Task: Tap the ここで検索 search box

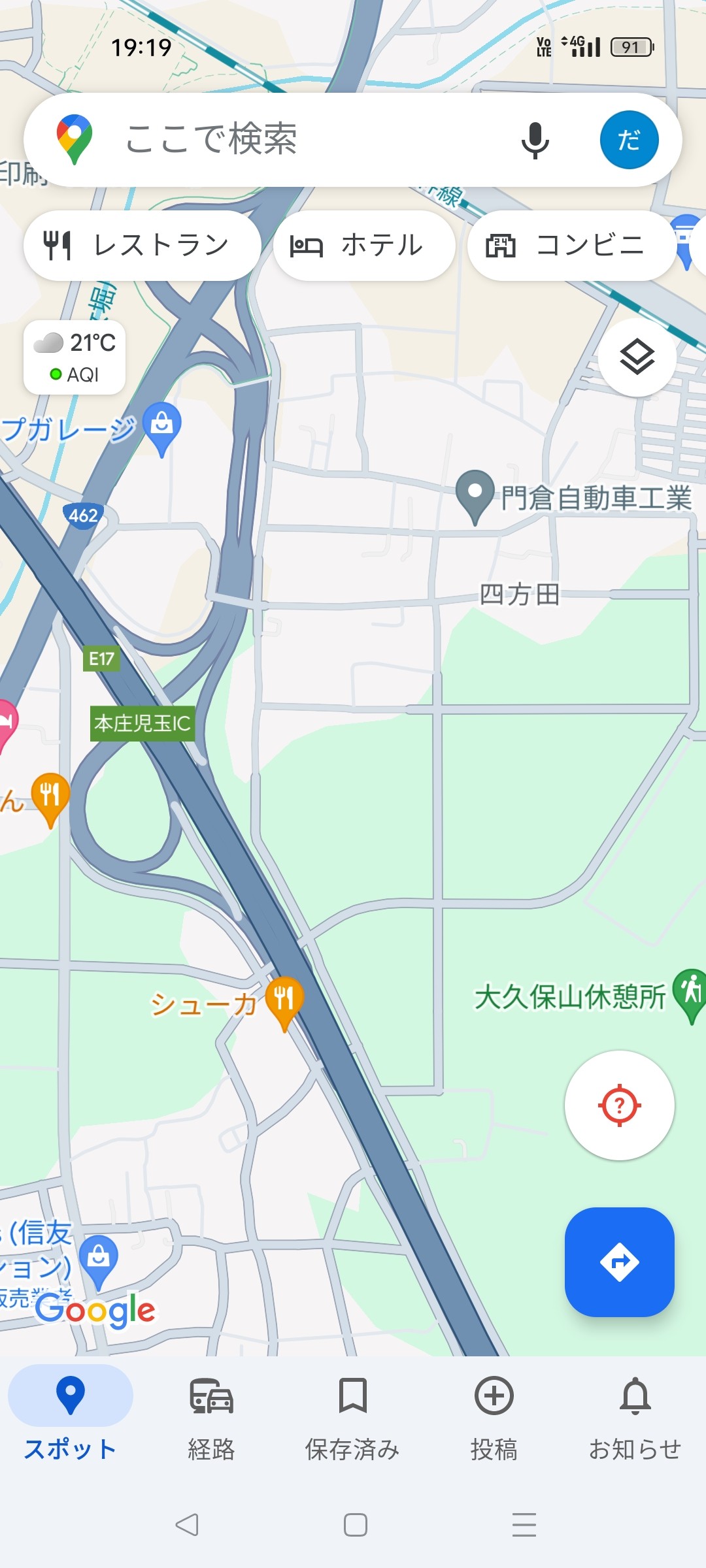Action: [294, 139]
